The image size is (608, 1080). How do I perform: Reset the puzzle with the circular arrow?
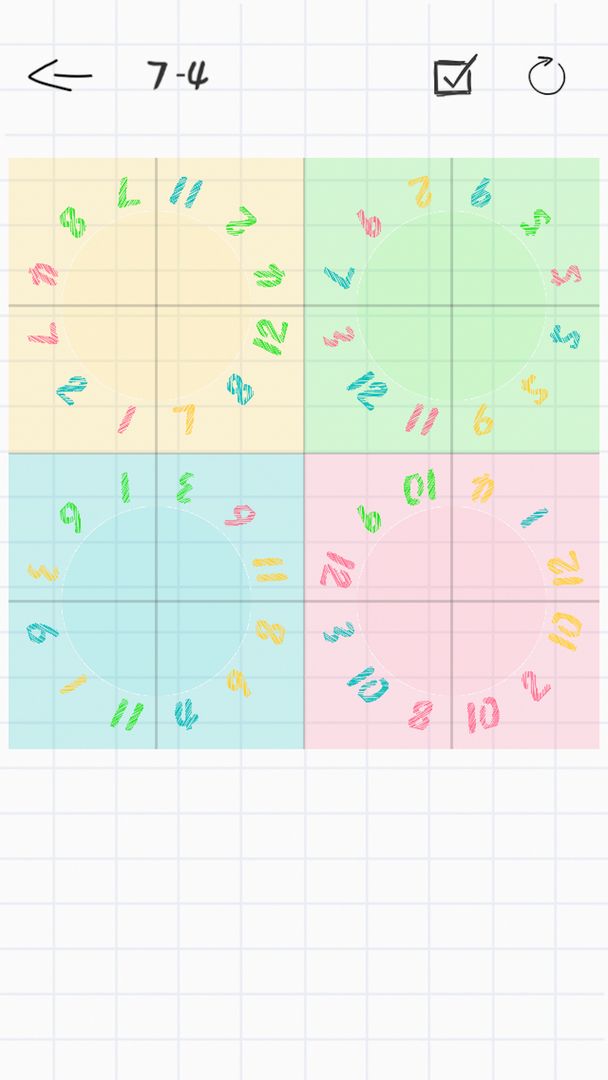pos(546,77)
